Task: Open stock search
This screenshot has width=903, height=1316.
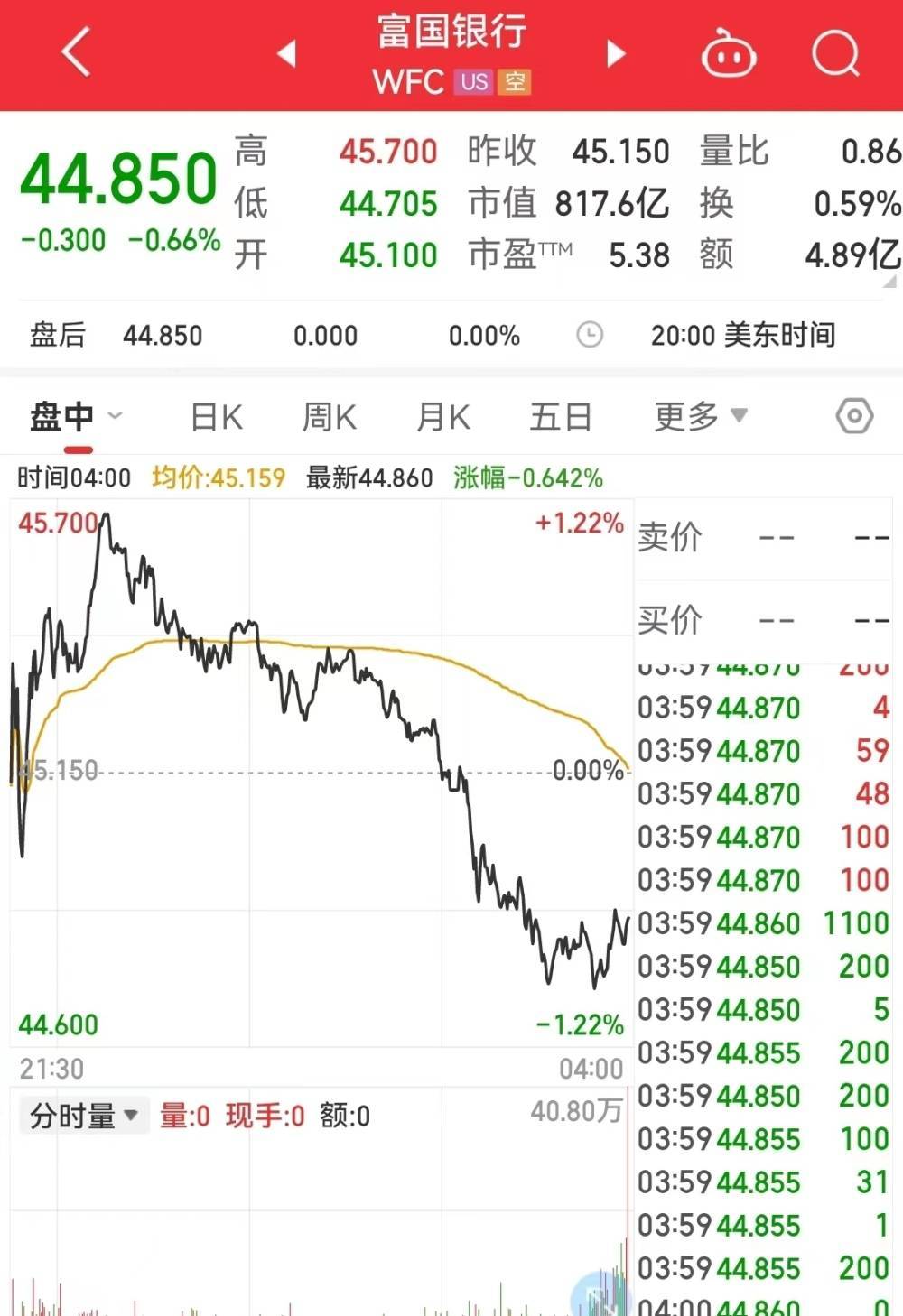Action: (835, 53)
